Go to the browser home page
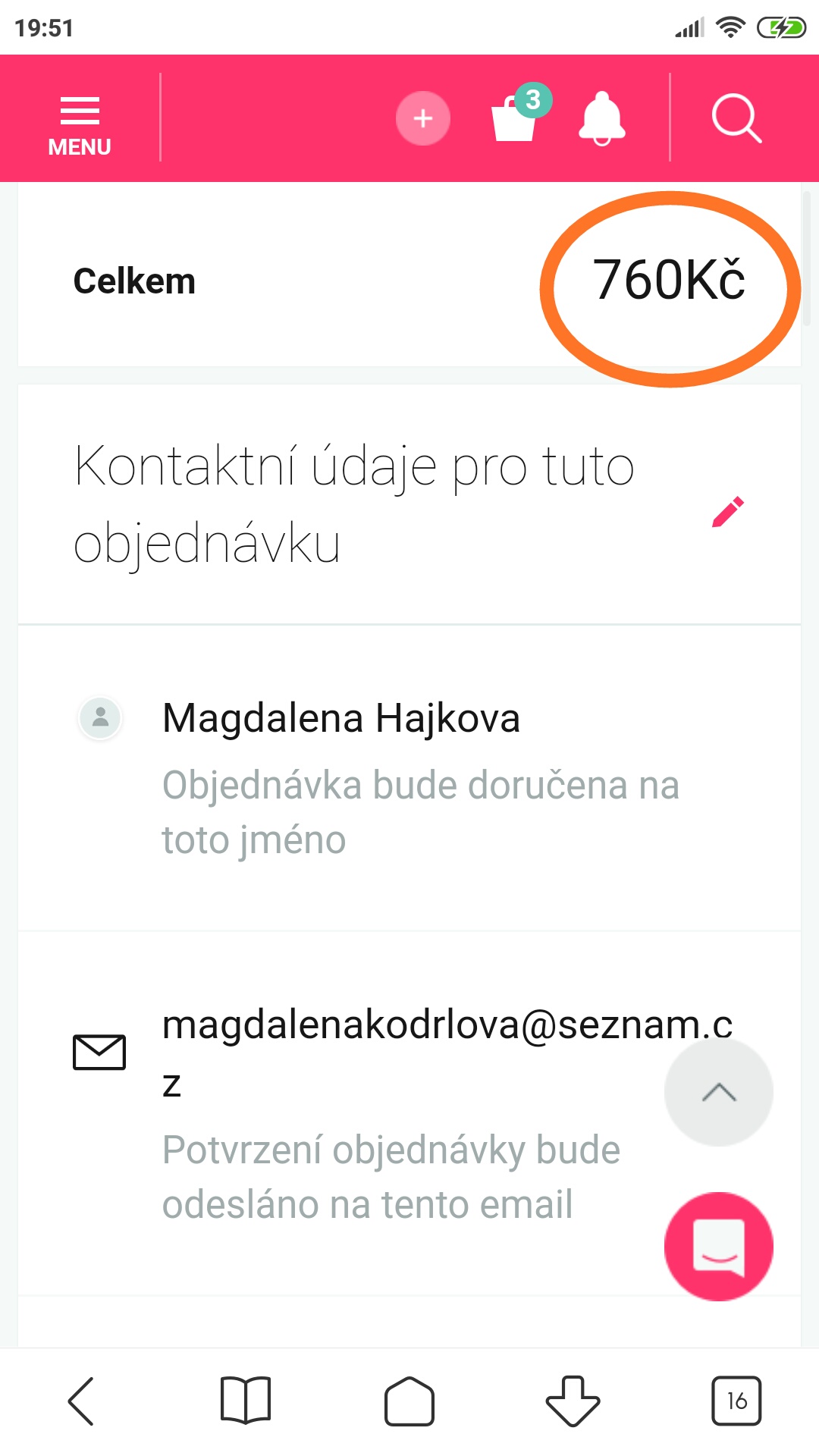Screen dimensions: 819x1456 [x=409, y=1401]
